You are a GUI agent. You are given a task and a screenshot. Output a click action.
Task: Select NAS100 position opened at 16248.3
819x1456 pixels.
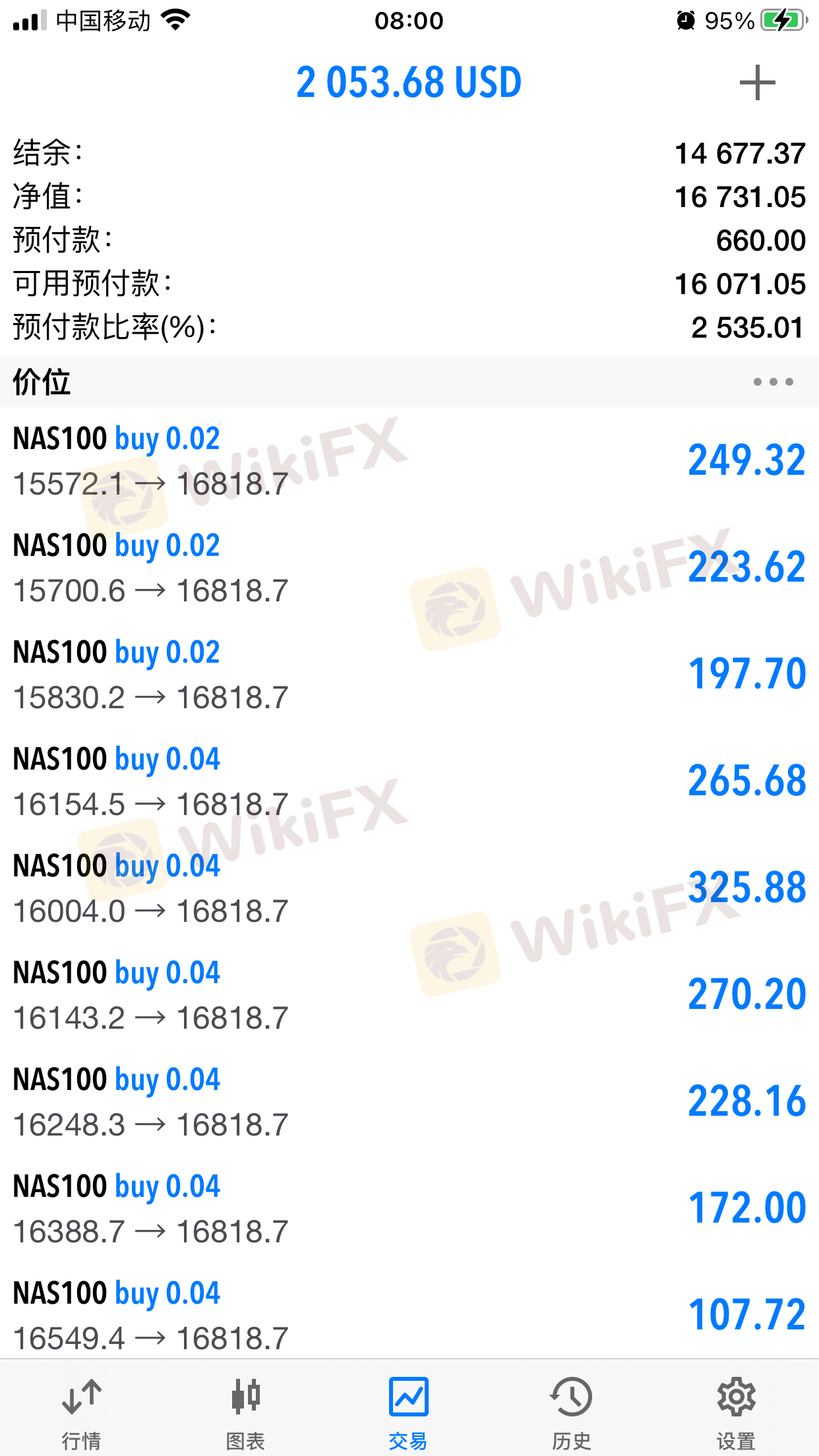click(x=409, y=1102)
